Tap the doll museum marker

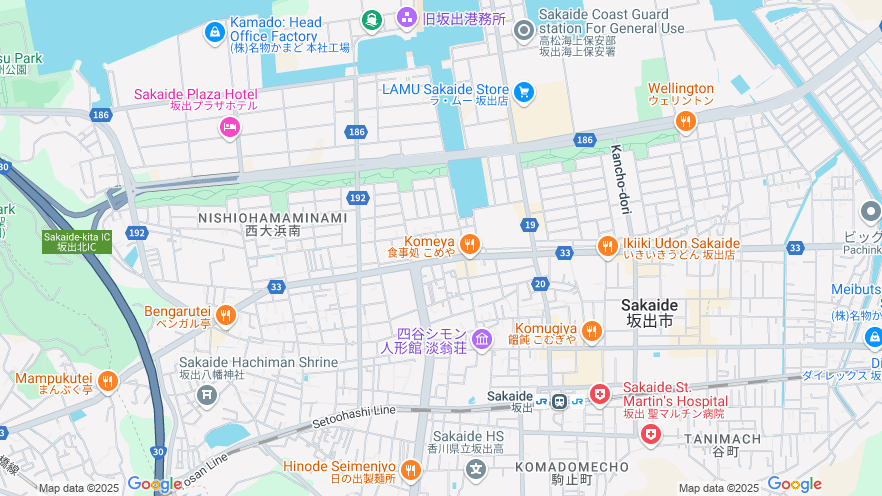pos(482,340)
